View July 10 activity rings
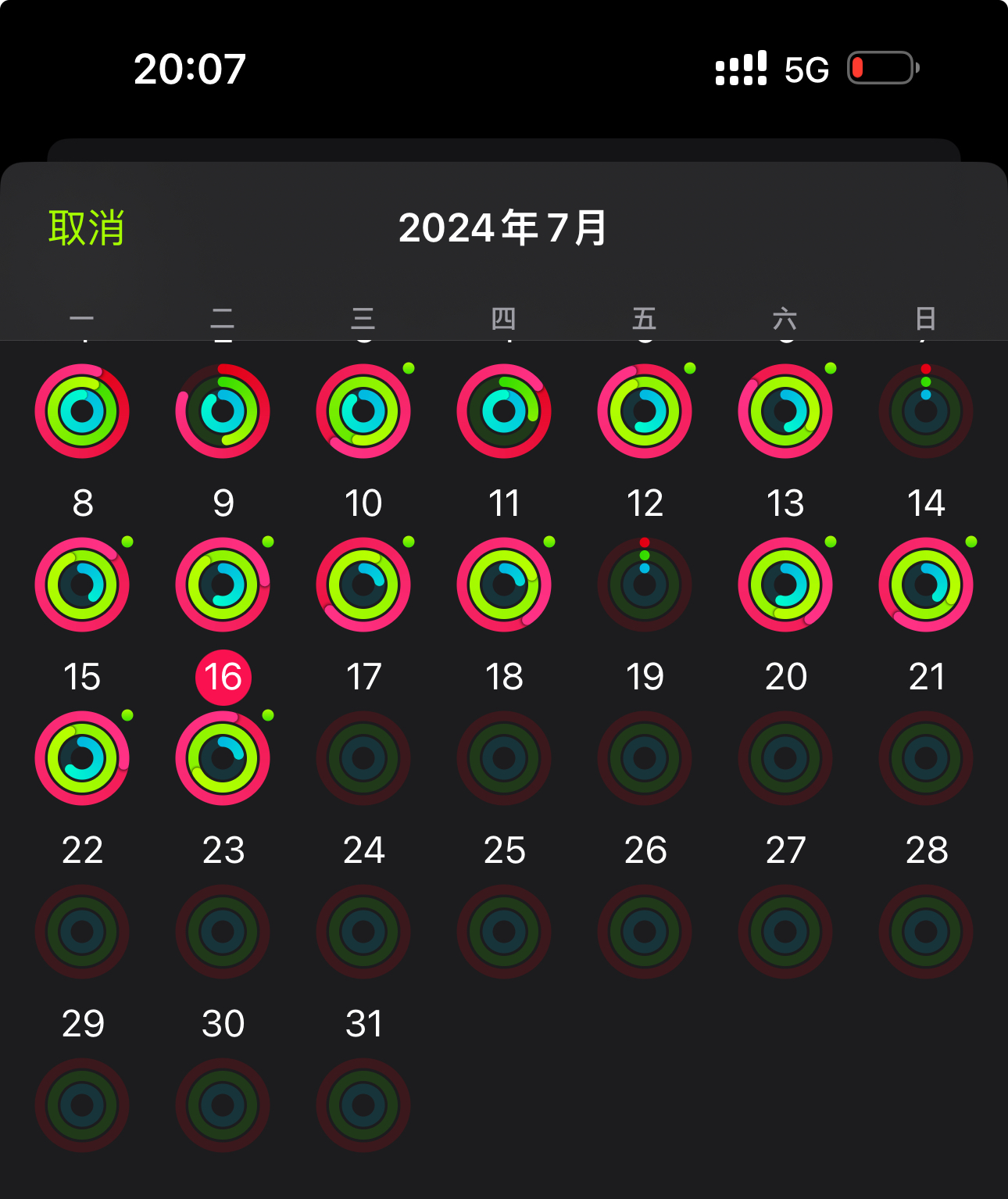The width and height of the screenshot is (1008, 1199). click(x=363, y=584)
